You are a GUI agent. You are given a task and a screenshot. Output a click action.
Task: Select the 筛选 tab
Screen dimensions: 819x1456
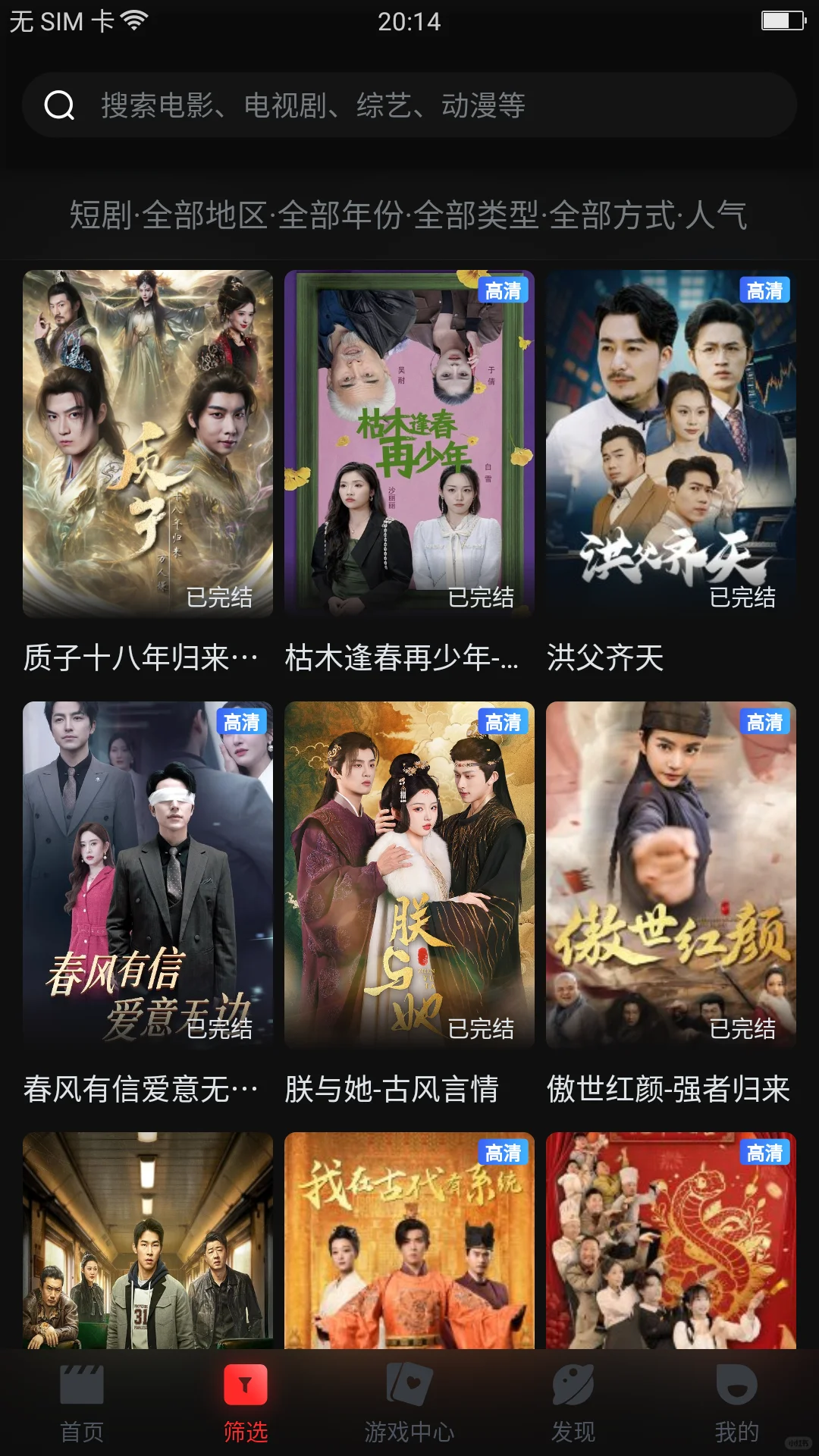point(246,1403)
